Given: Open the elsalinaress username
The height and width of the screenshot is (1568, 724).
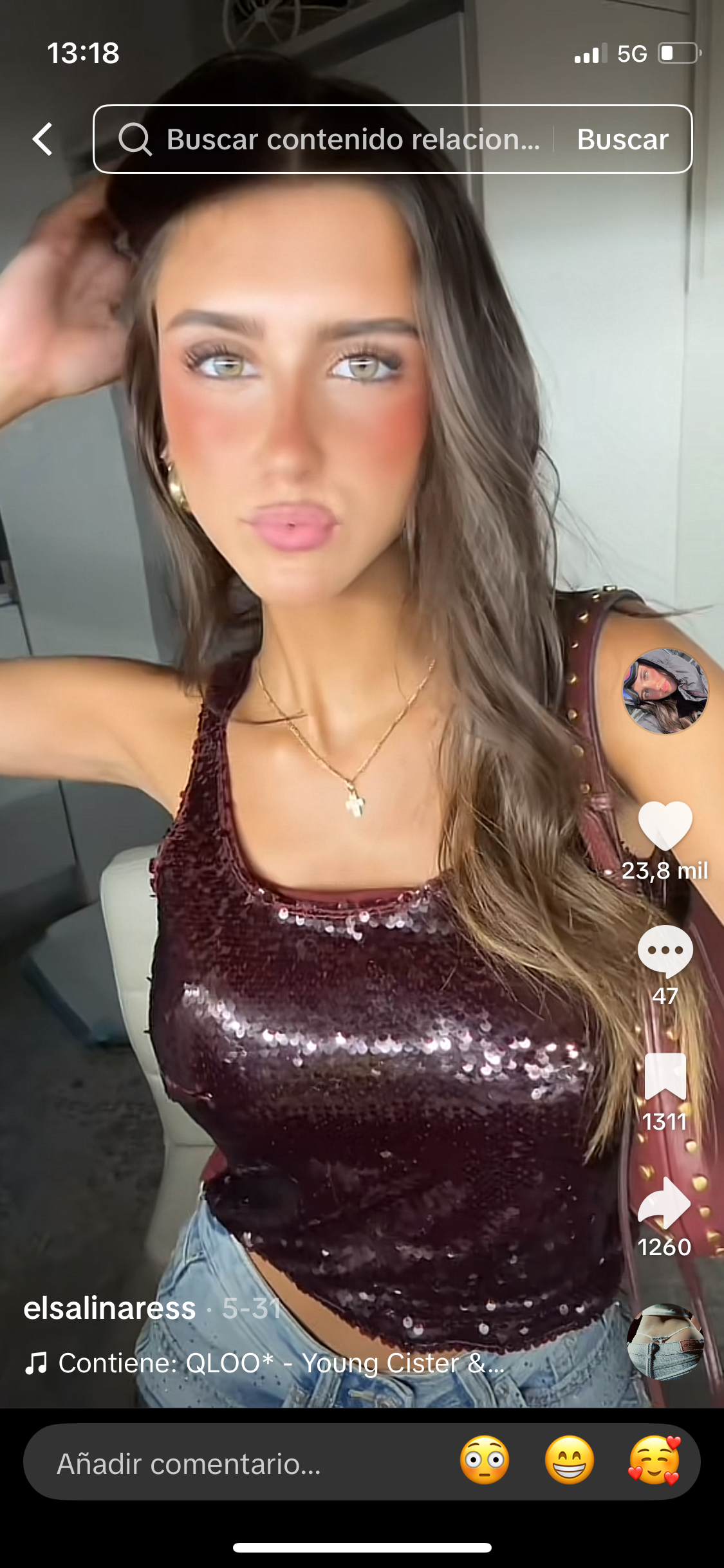Looking at the screenshot, I should (x=109, y=1309).
